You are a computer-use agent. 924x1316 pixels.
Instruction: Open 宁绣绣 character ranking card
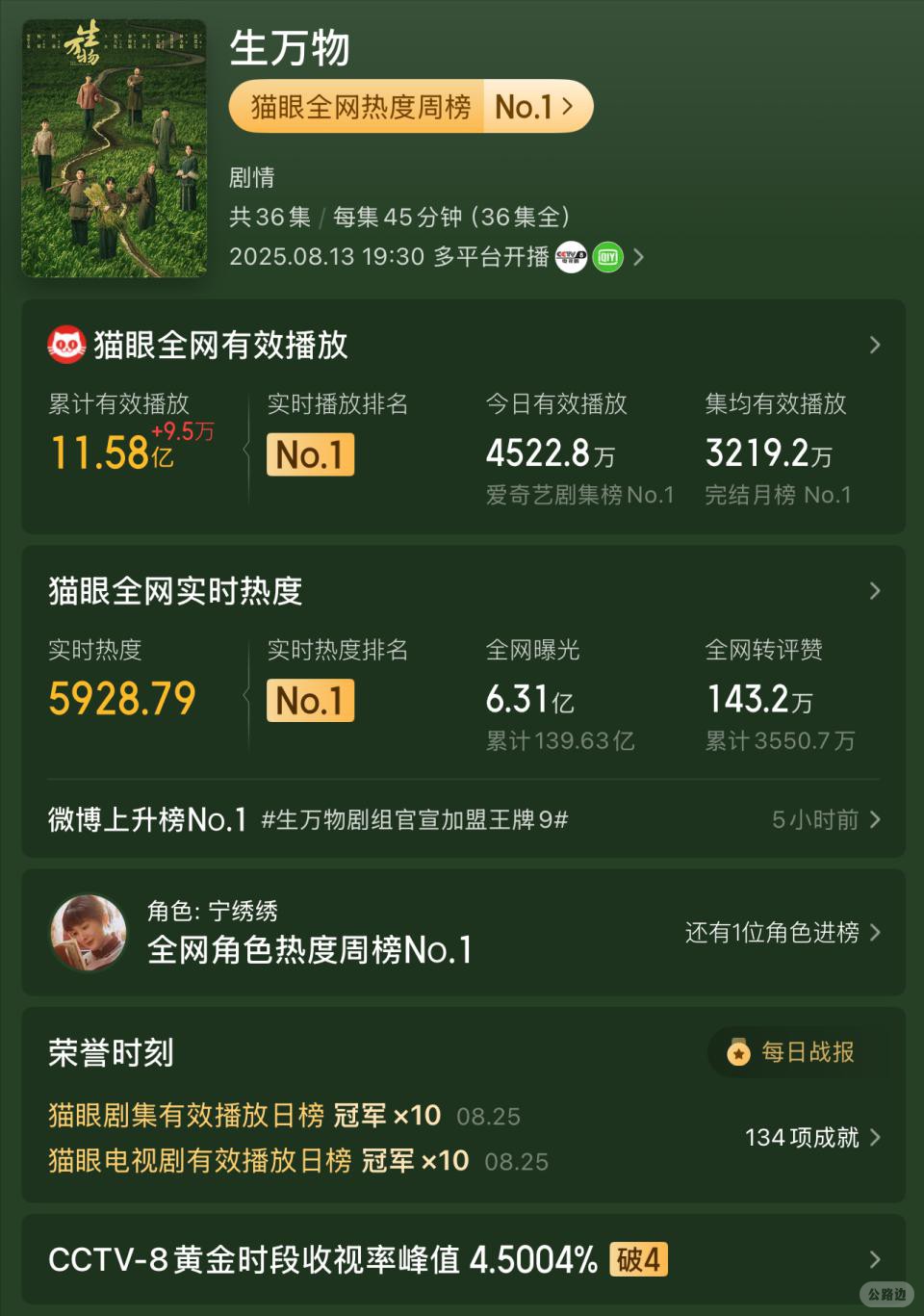[308, 932]
